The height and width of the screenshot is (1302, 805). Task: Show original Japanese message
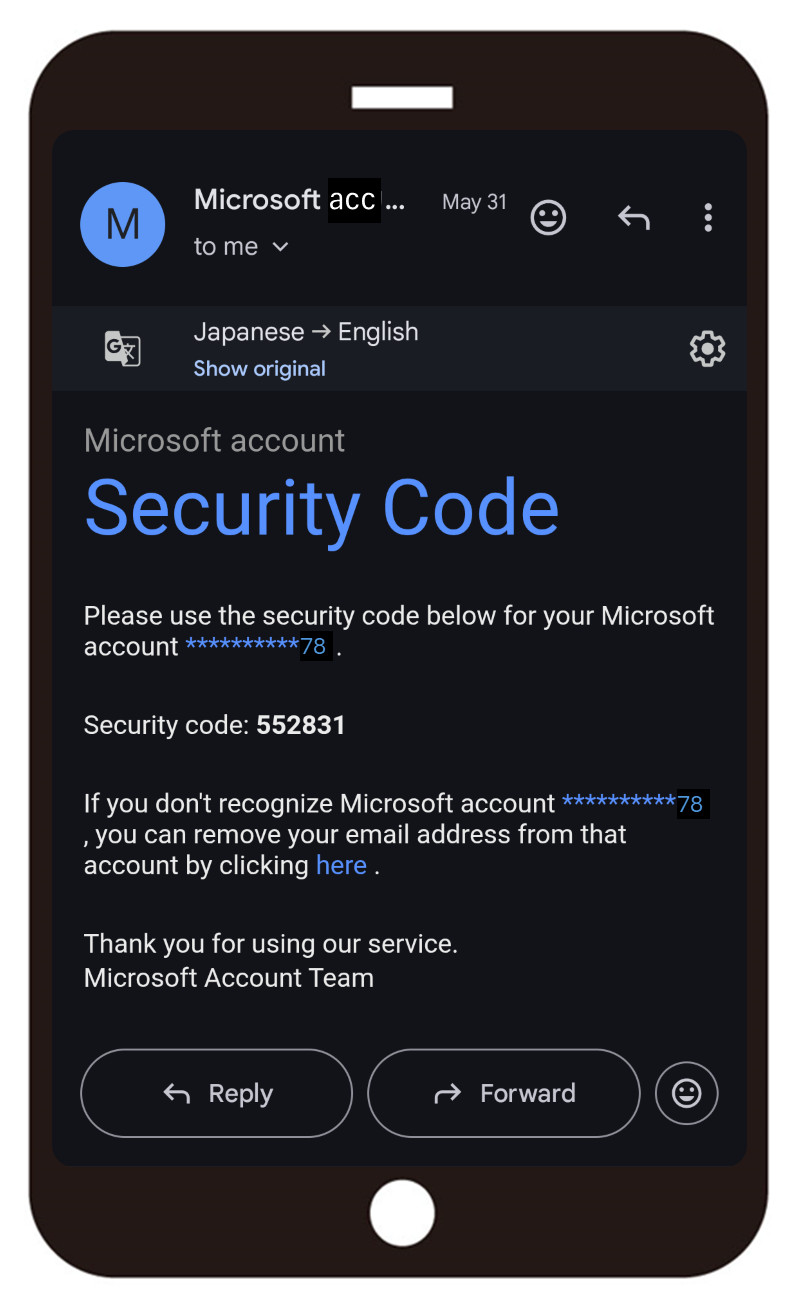(x=260, y=368)
